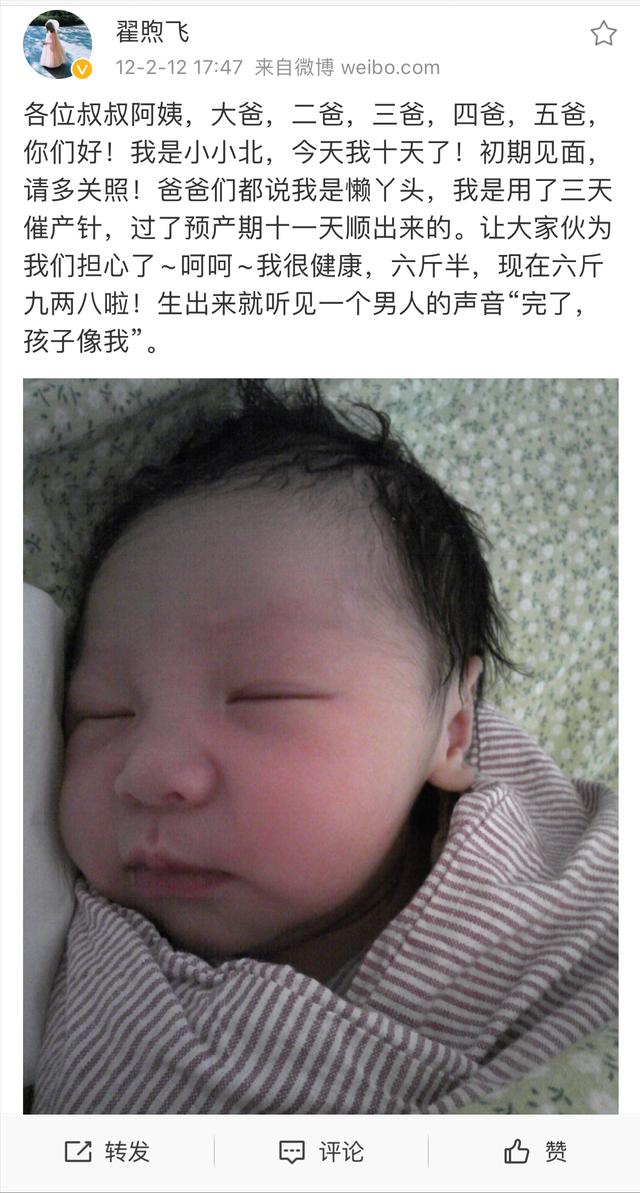Like the post with 赞

(x=536, y=1152)
